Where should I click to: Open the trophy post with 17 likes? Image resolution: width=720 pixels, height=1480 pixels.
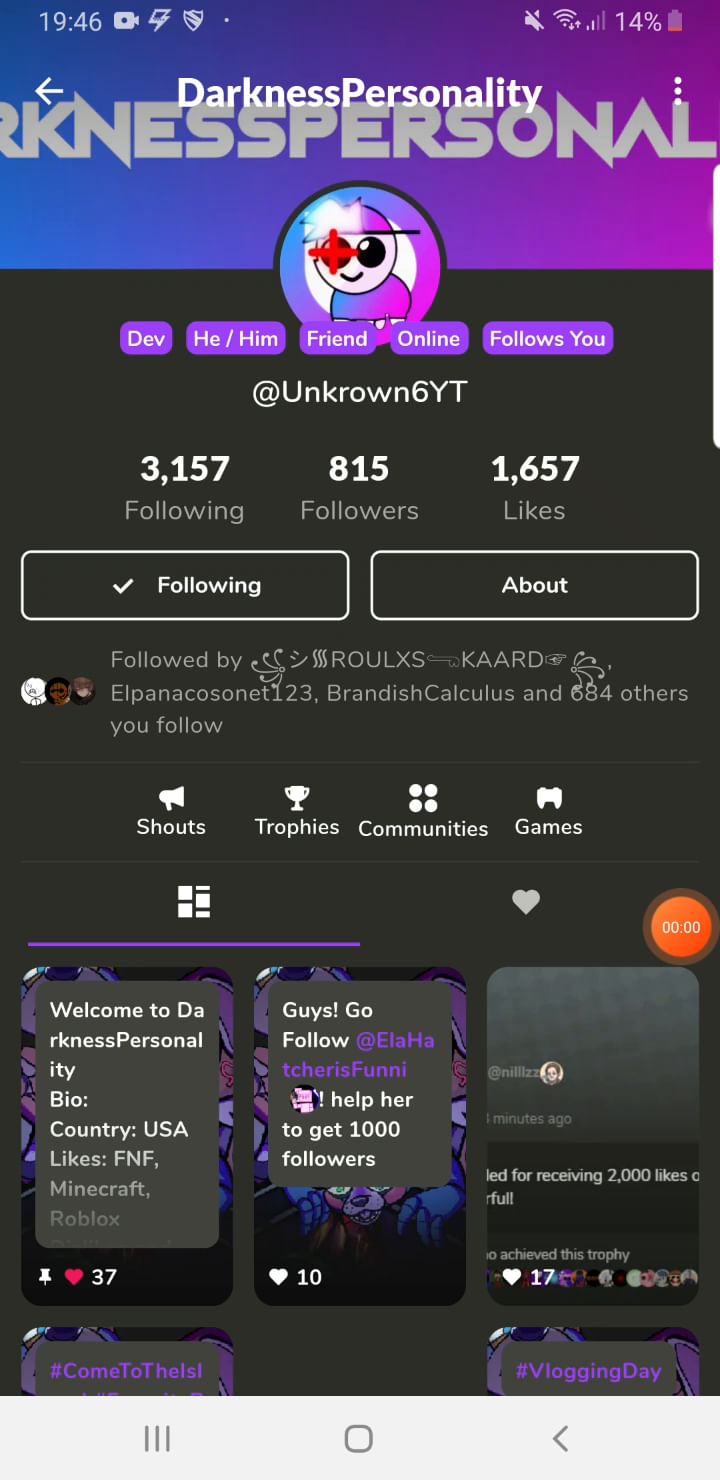coord(593,1136)
